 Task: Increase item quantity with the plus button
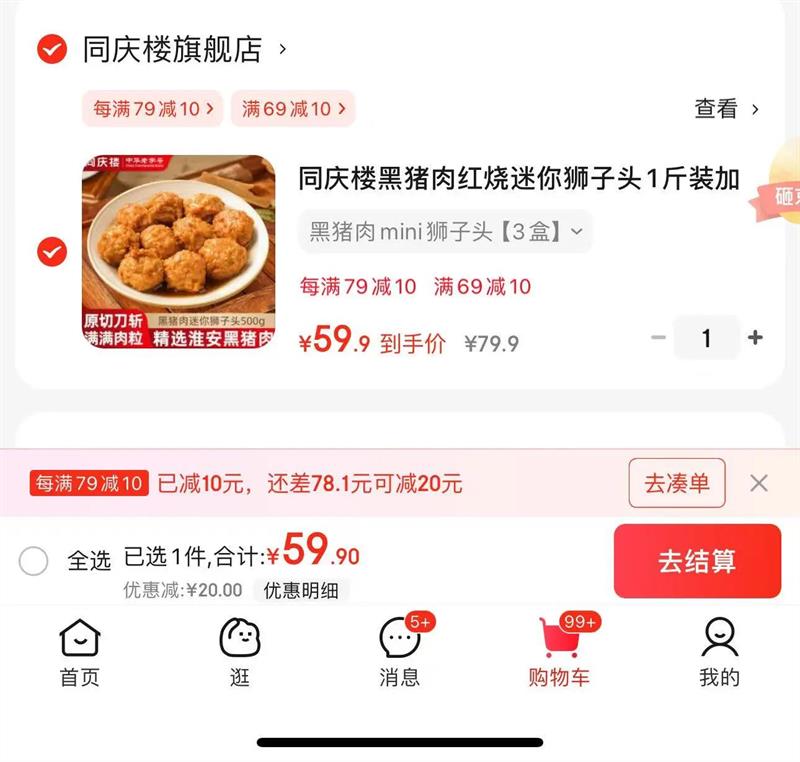(x=755, y=338)
